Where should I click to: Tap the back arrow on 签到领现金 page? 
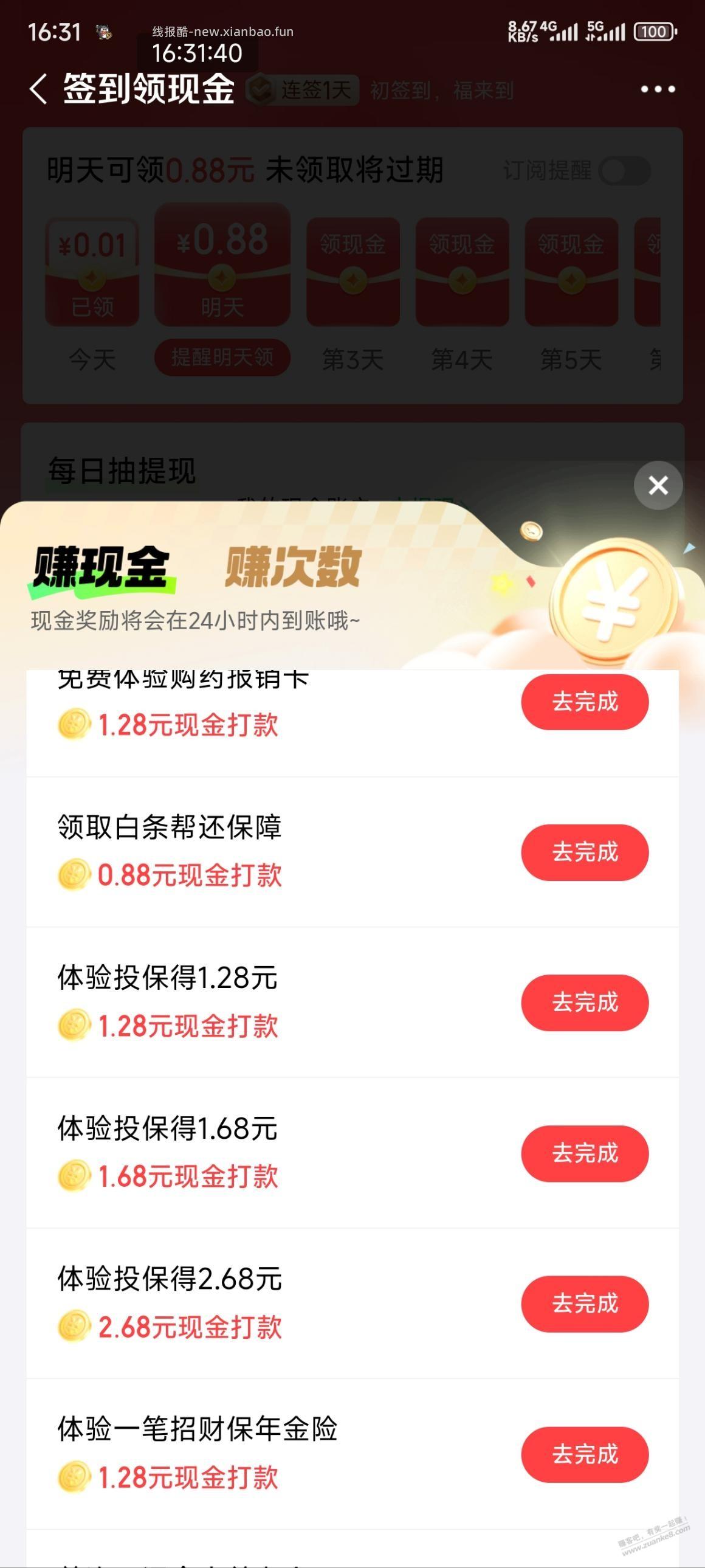point(38,90)
